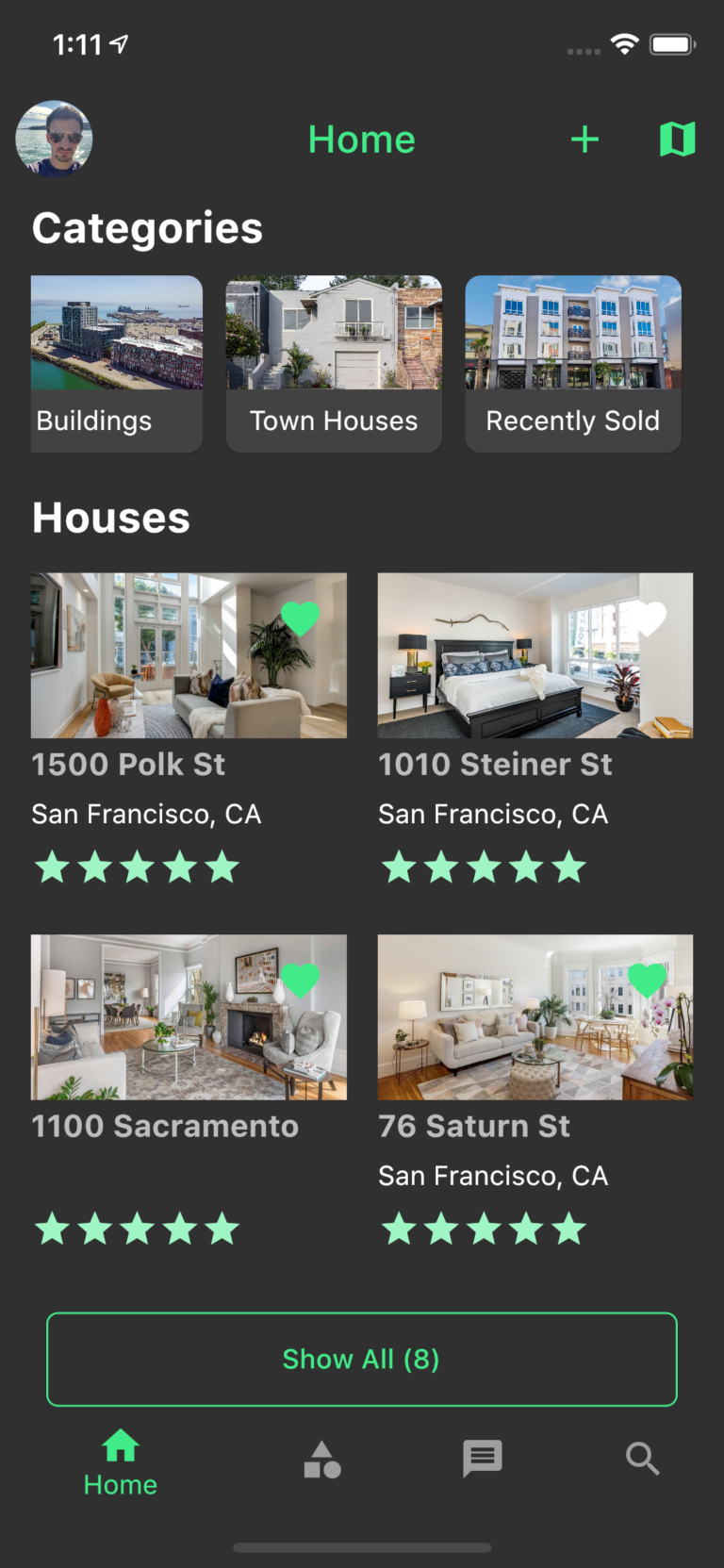Viewport: 724px width, 1568px height.
Task: Switch to the Home tab
Action: (120, 1457)
